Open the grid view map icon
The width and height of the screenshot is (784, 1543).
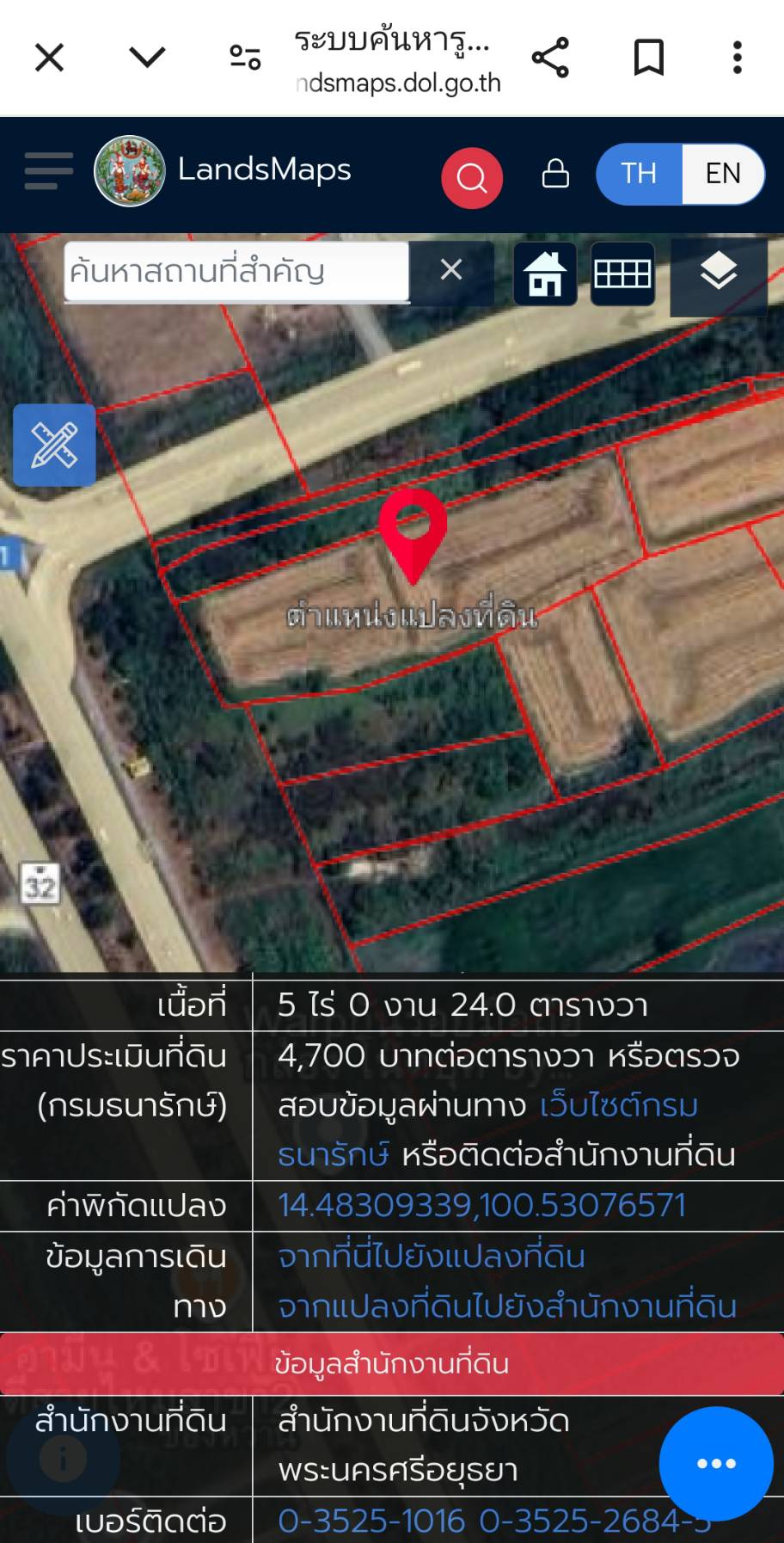[623, 274]
